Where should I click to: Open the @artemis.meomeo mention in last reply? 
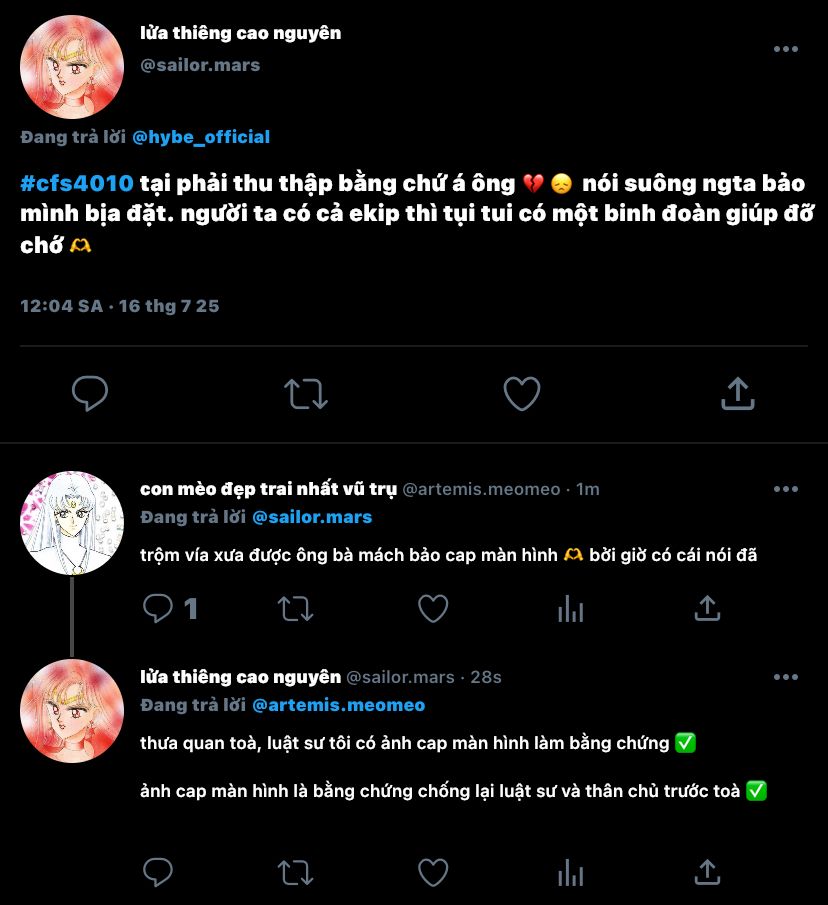click(x=338, y=705)
